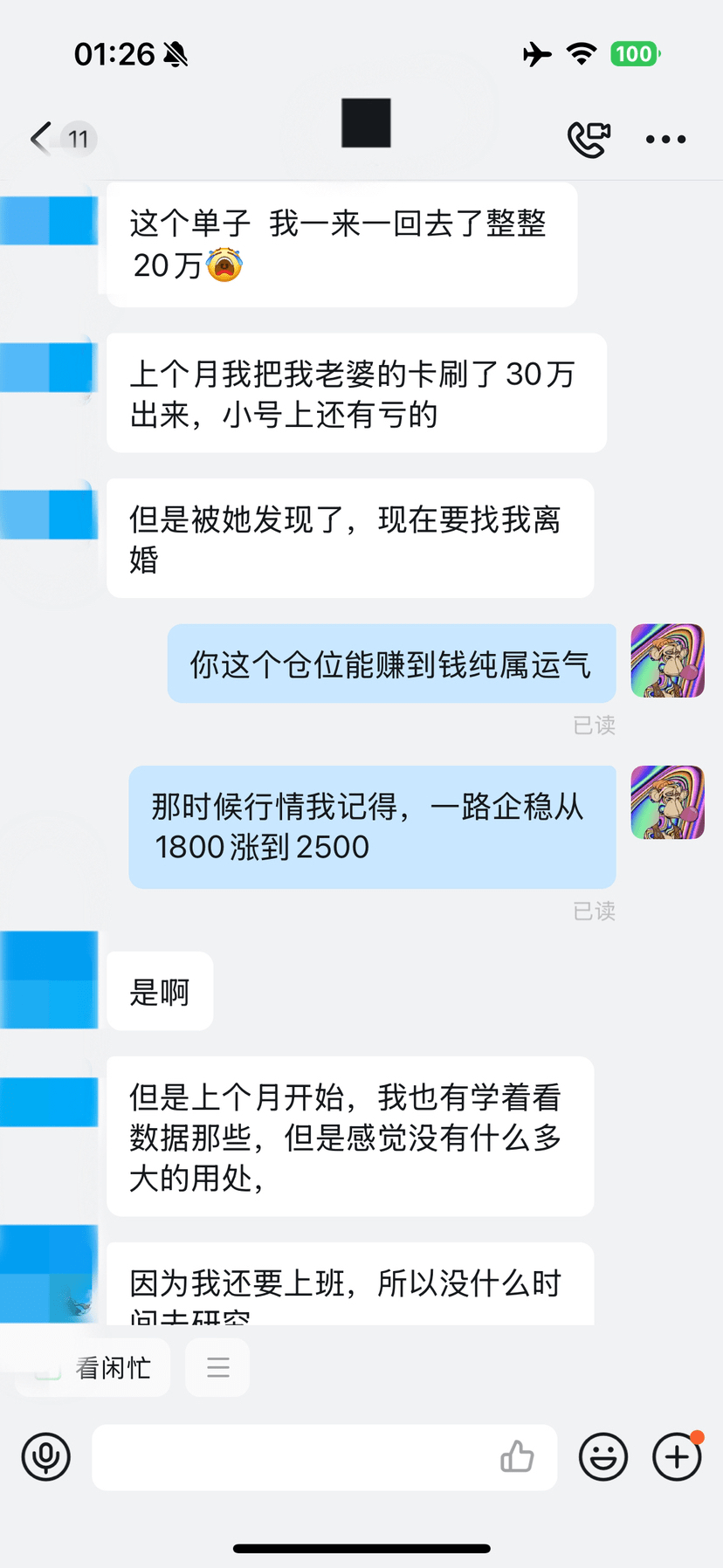
Task: Open the plus attachments panel
Action: point(677,1456)
